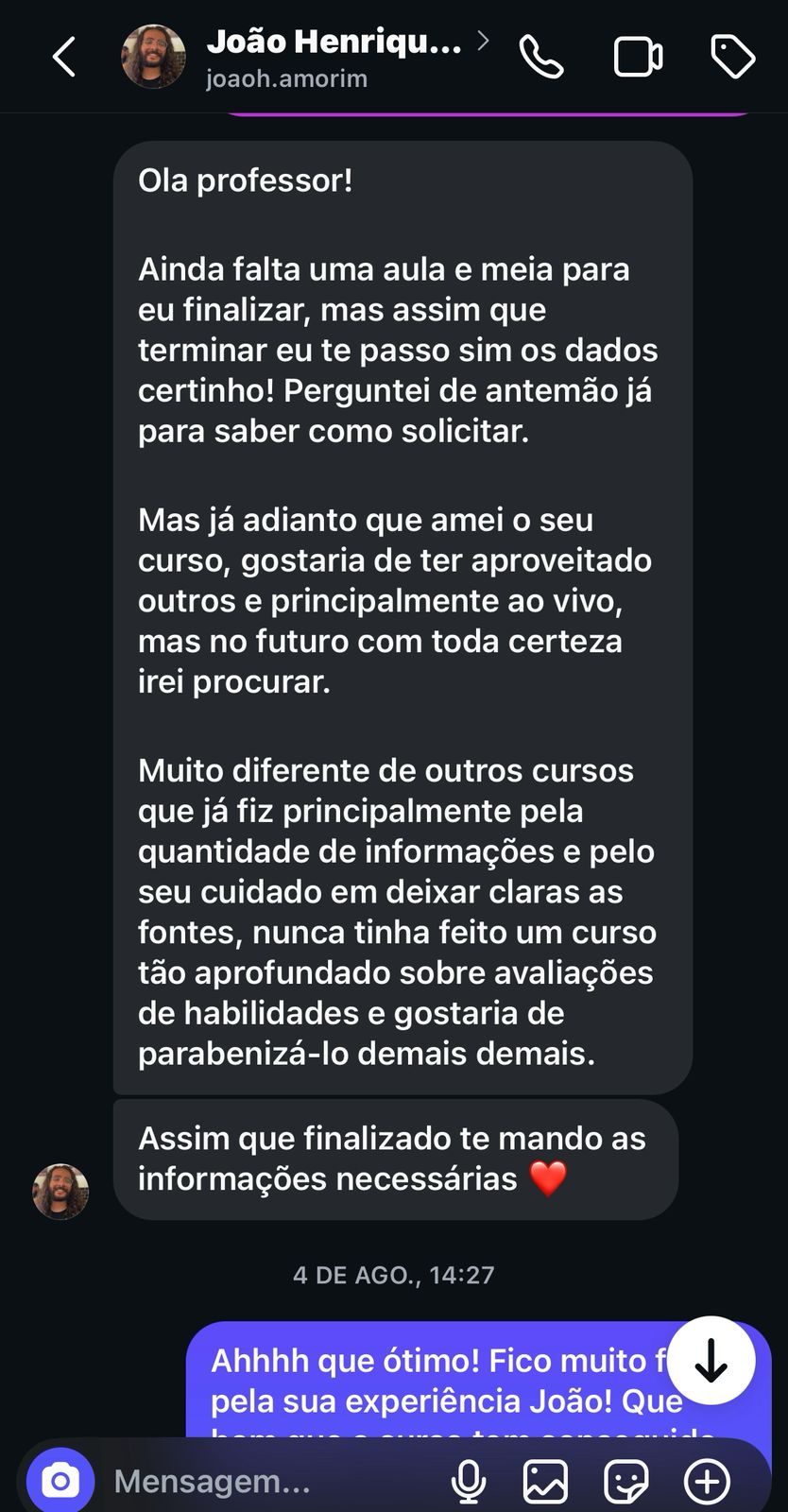Open João's profile picture in the header
Screen dimensions: 788x1512
153,56
